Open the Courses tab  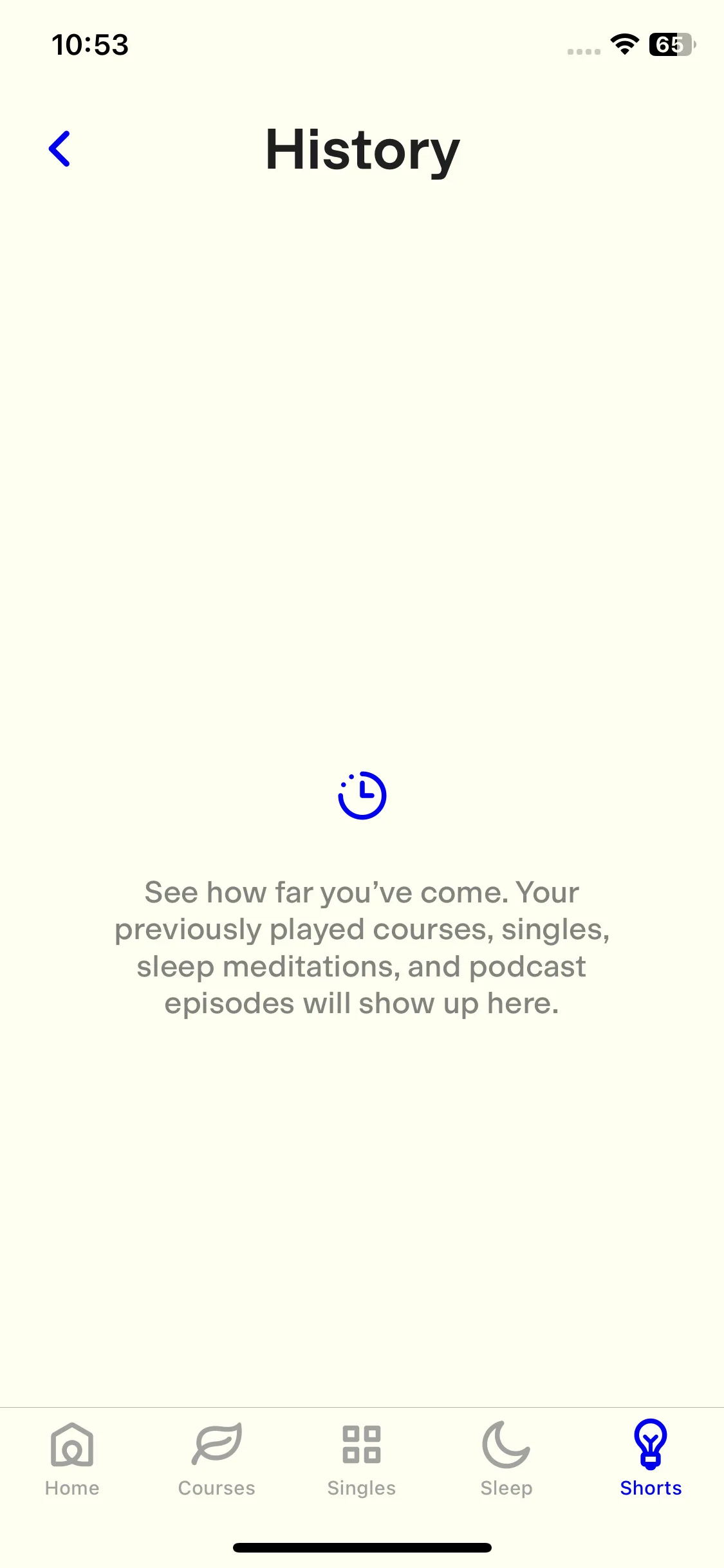pyautogui.click(x=217, y=1460)
